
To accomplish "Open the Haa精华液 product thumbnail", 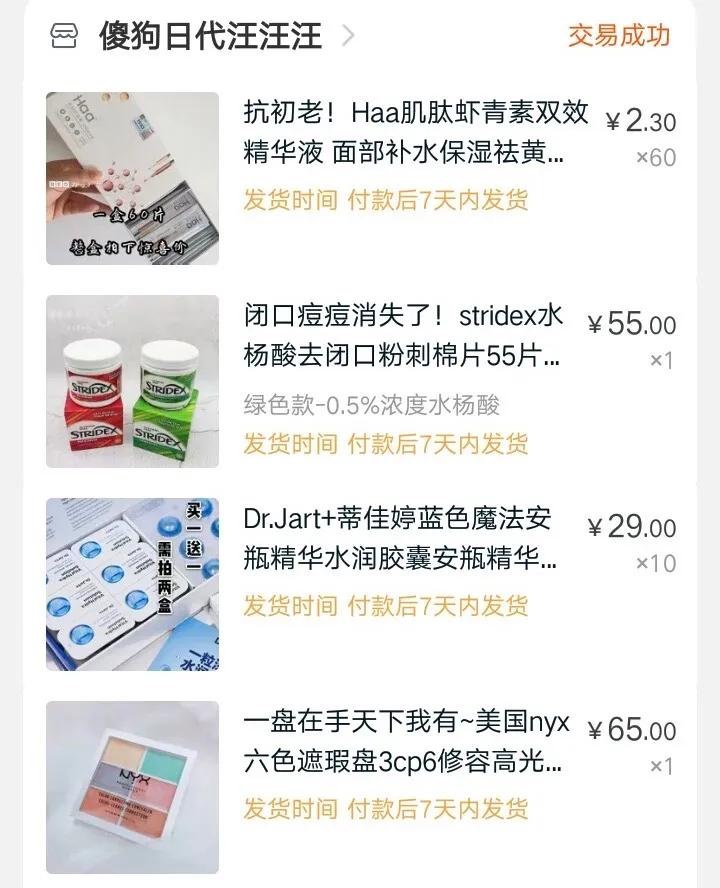I will [x=133, y=174].
